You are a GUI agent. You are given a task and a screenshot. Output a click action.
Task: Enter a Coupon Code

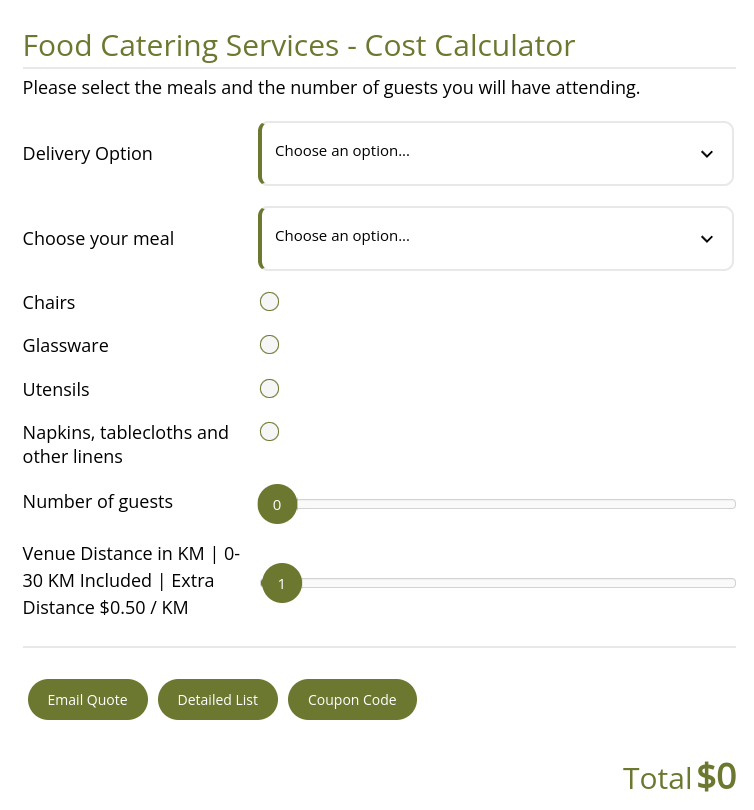click(352, 699)
